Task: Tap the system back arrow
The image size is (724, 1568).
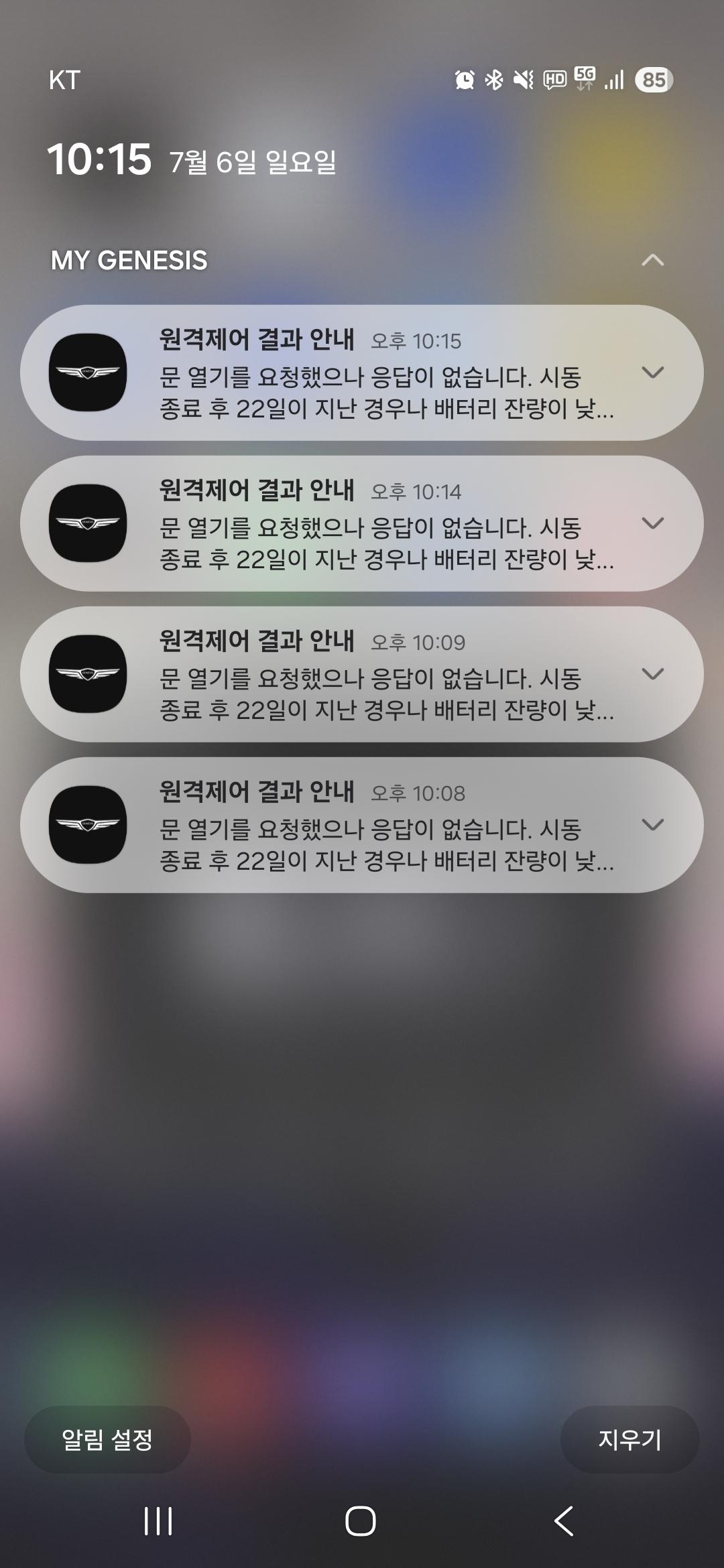Action: (564, 1521)
